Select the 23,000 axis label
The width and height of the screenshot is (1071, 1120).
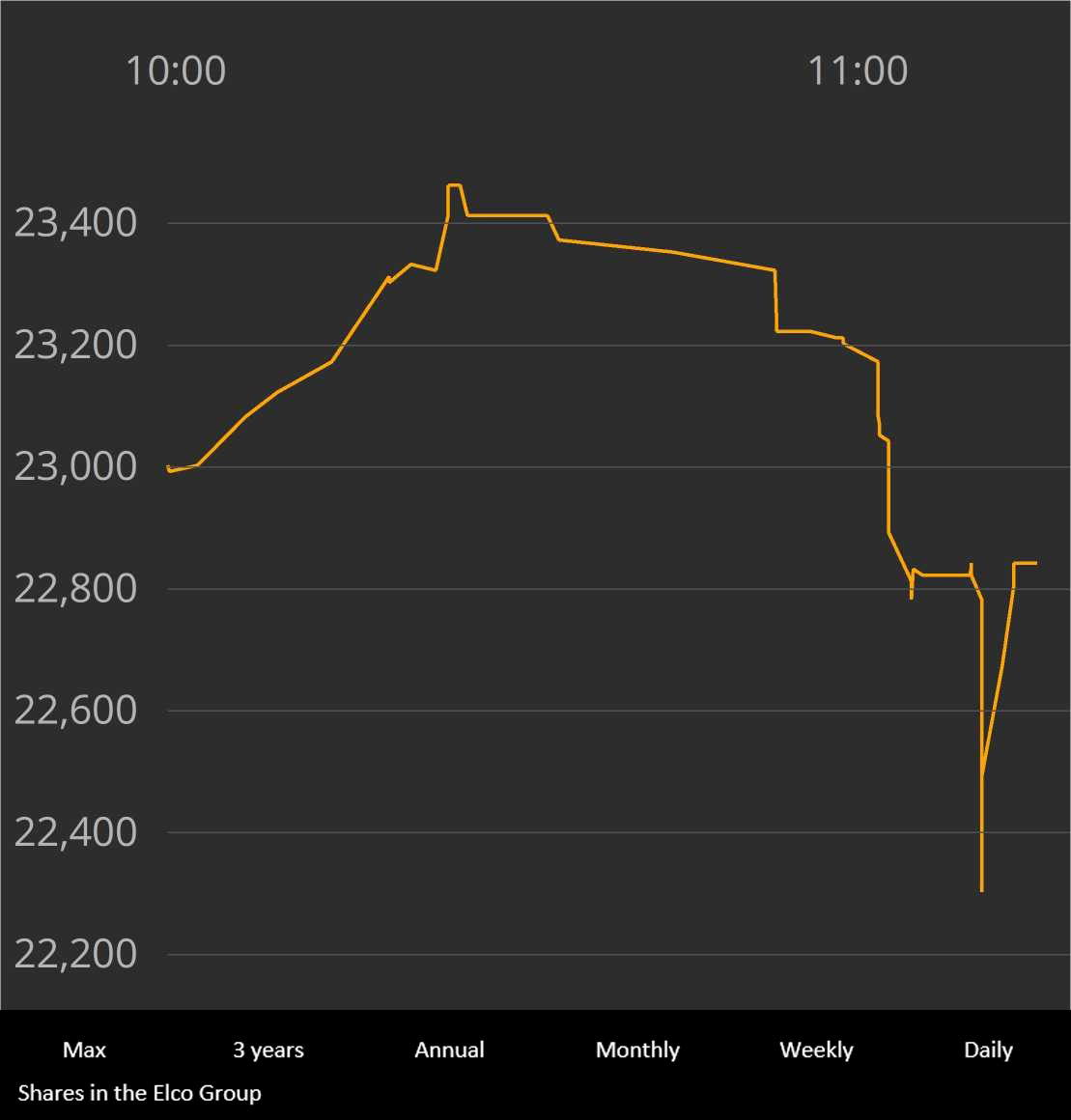[77, 466]
